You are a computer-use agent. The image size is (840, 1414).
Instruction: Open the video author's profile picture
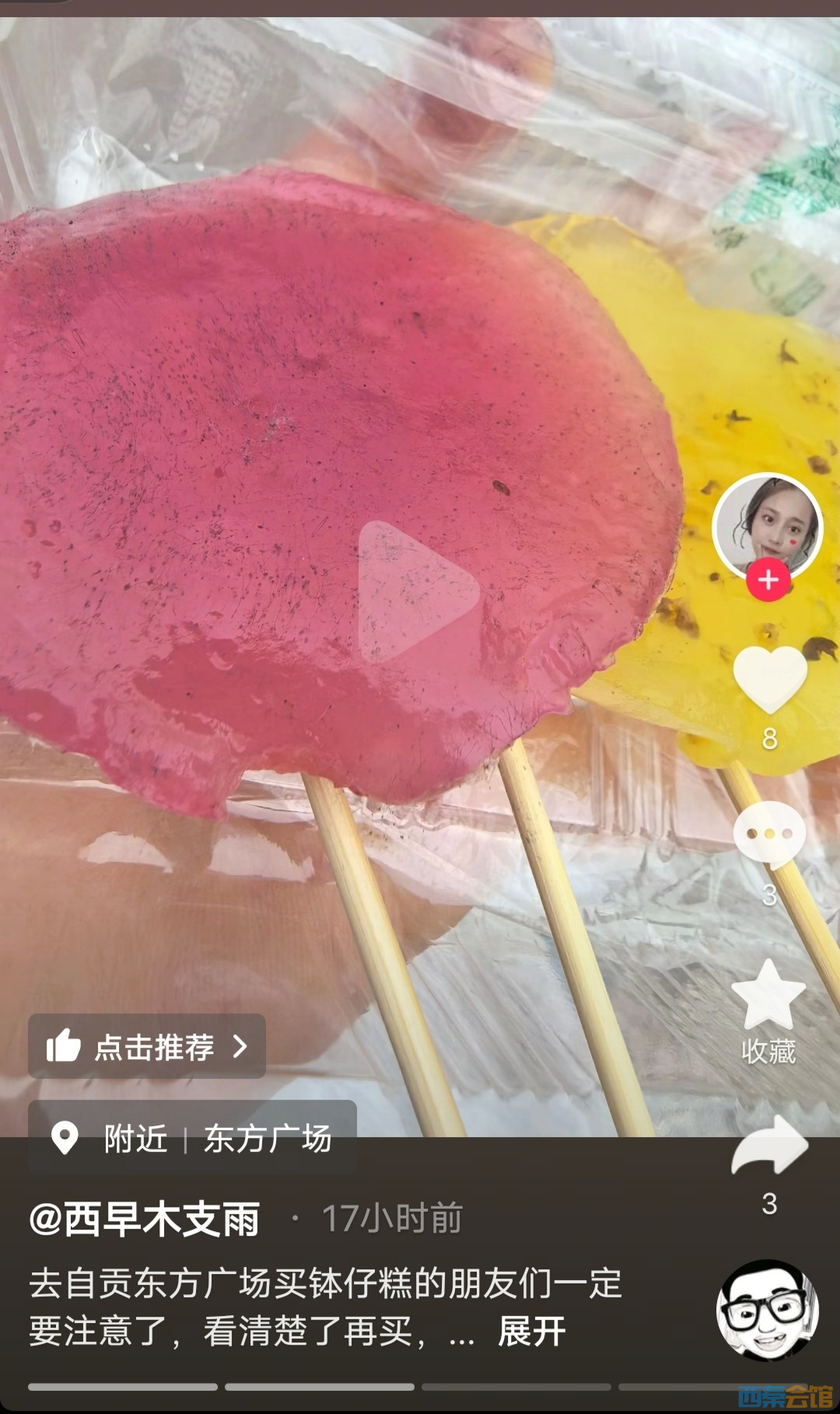(767, 525)
